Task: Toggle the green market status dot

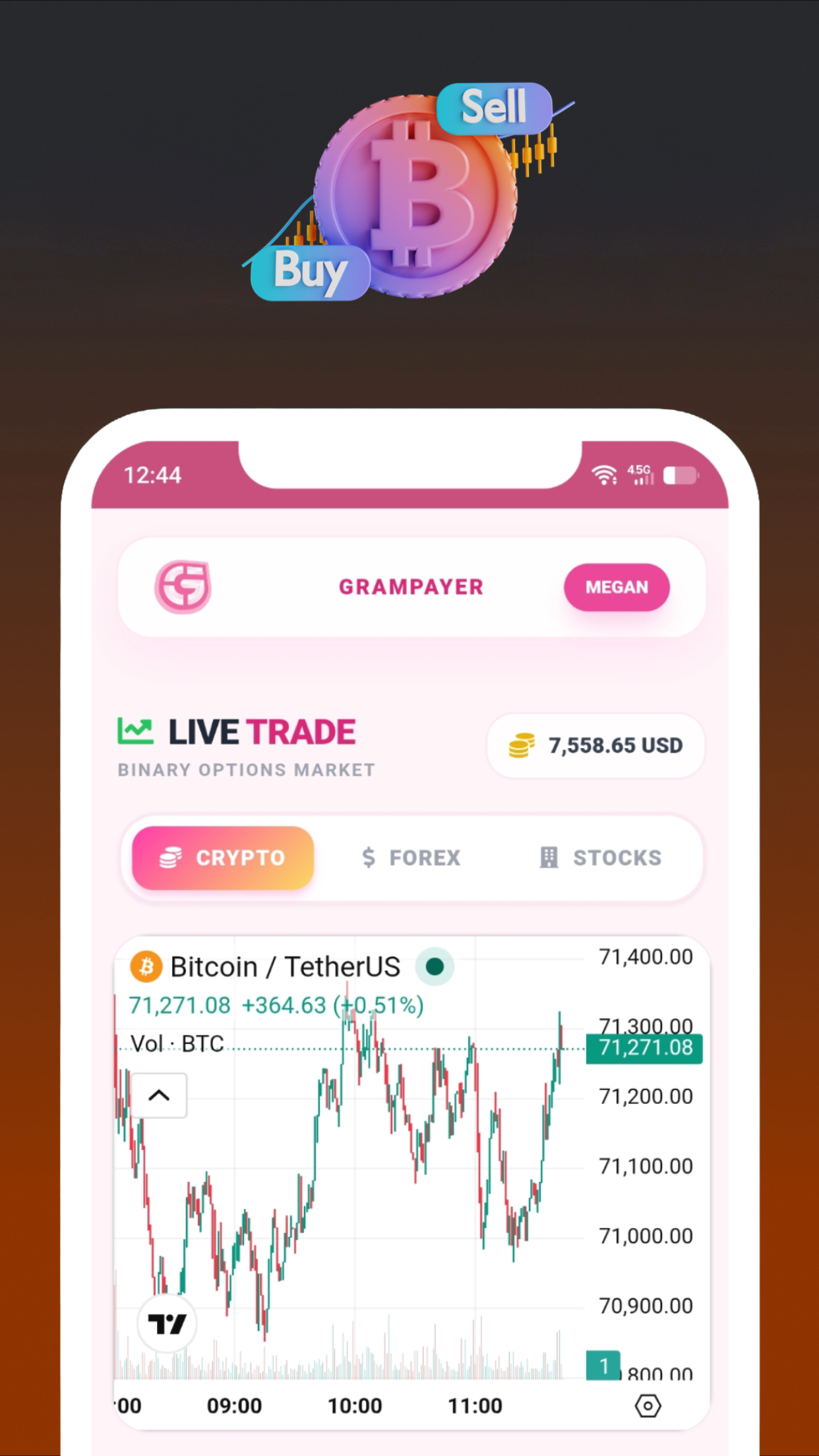Action: coord(434,966)
